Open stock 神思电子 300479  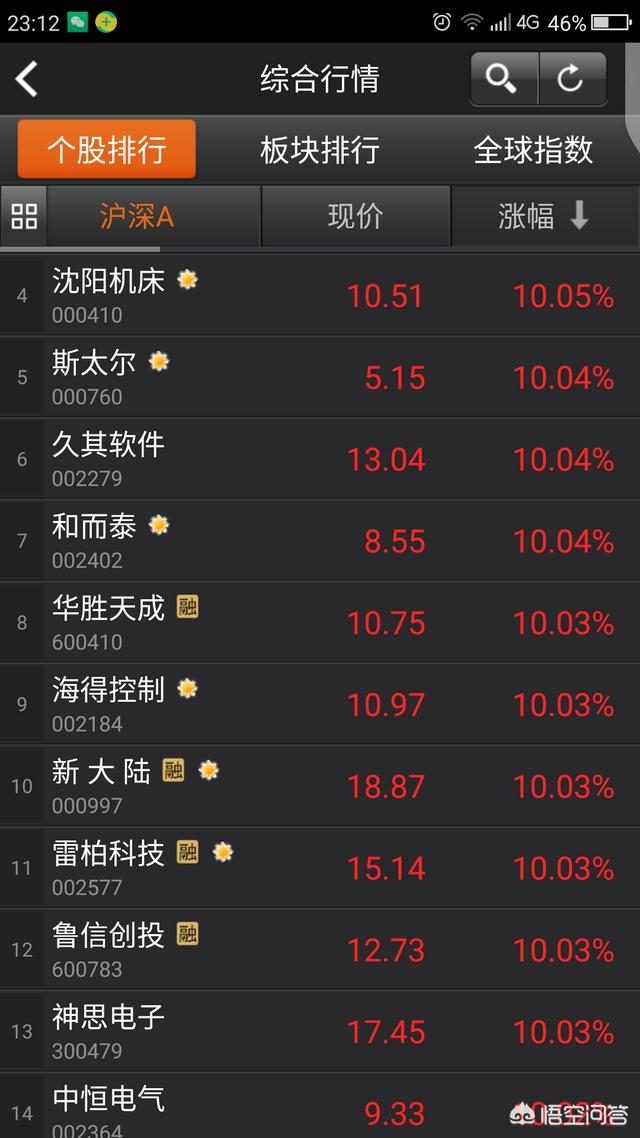[320, 1032]
